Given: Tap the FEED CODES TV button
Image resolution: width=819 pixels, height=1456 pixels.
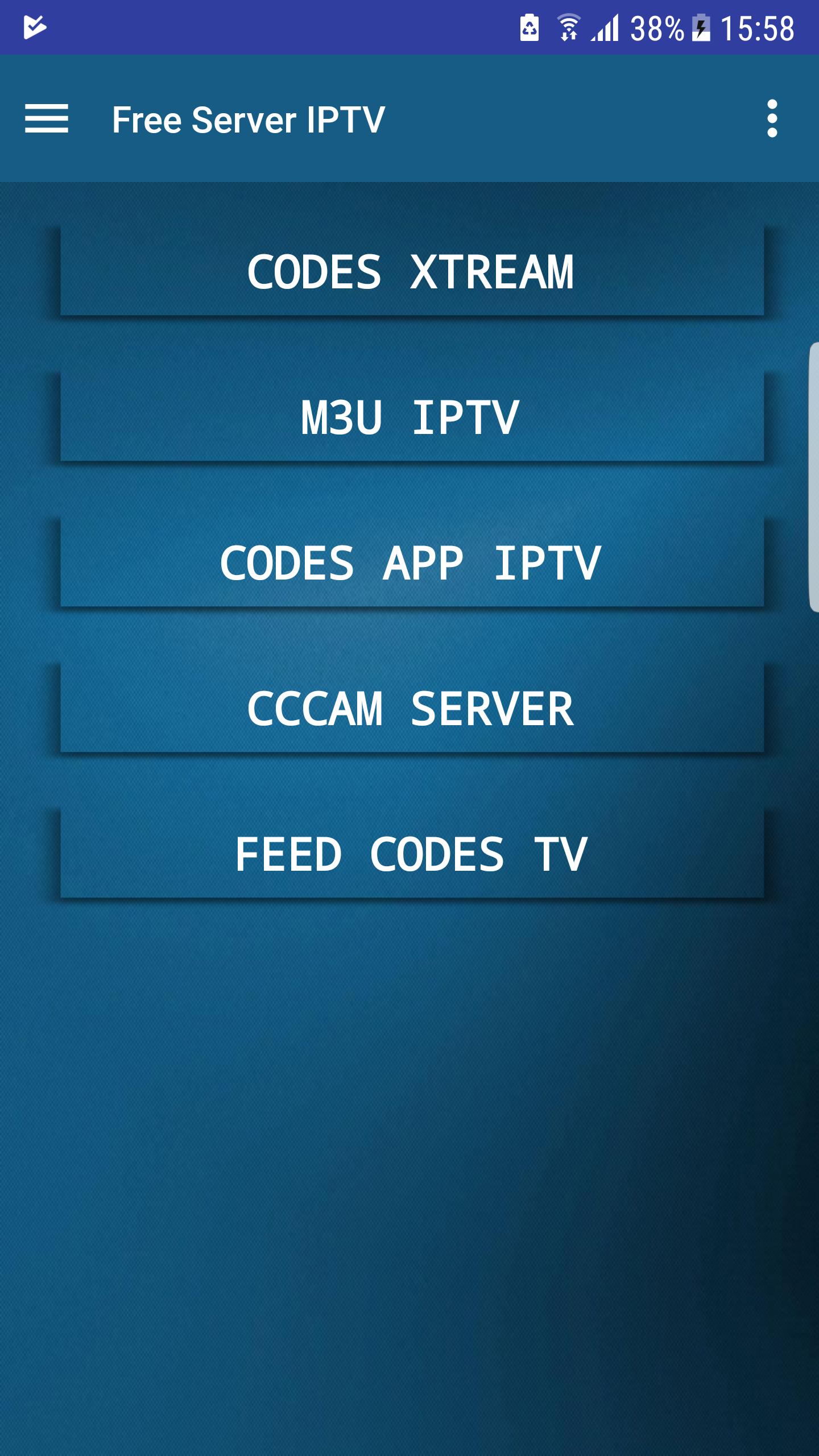Looking at the screenshot, I should (x=412, y=854).
